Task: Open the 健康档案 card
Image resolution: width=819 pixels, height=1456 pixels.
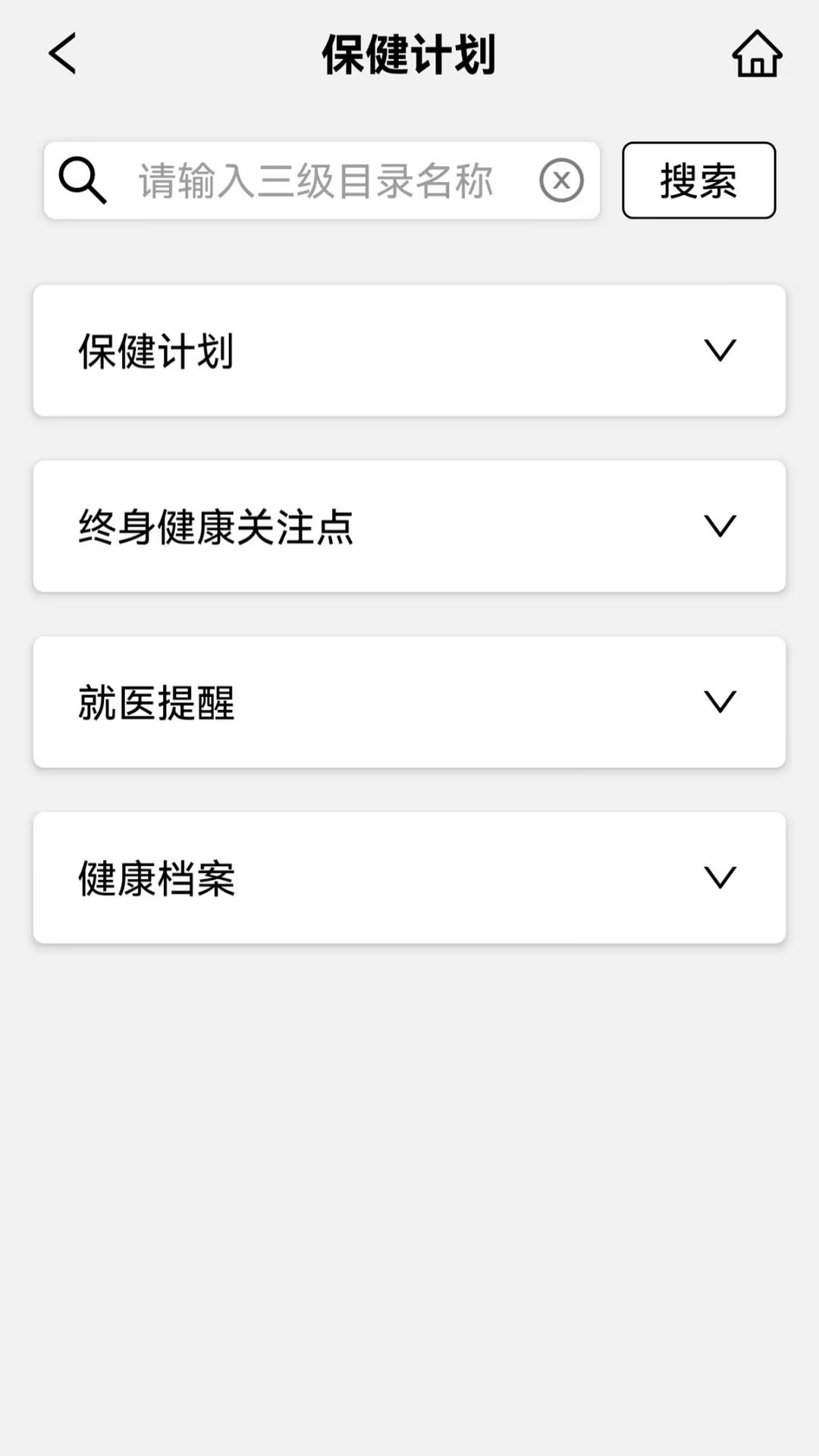Action: tap(409, 878)
